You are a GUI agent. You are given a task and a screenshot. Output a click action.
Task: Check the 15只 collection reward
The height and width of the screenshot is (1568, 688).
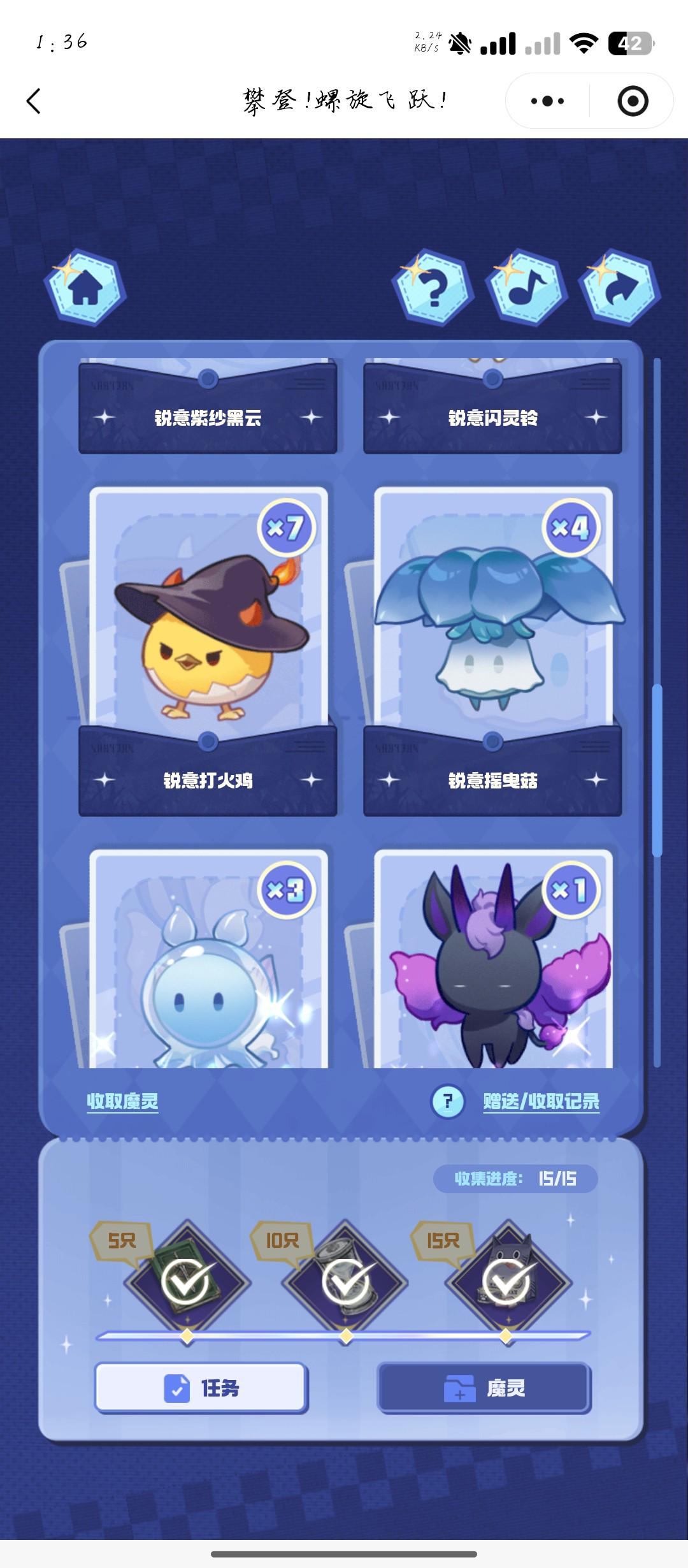point(507,1282)
